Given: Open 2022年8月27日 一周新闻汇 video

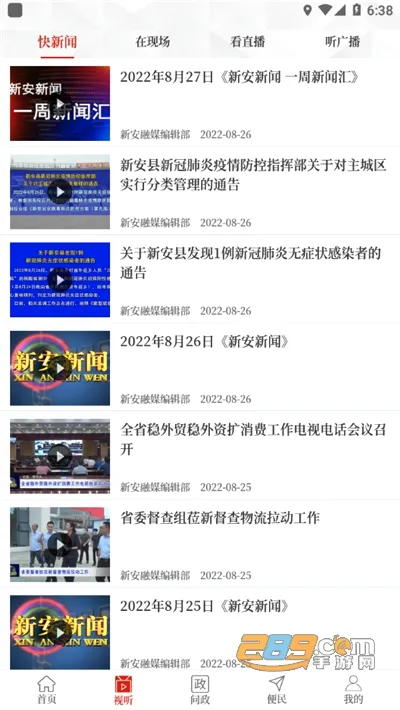Looking at the screenshot, I should pos(200,103).
